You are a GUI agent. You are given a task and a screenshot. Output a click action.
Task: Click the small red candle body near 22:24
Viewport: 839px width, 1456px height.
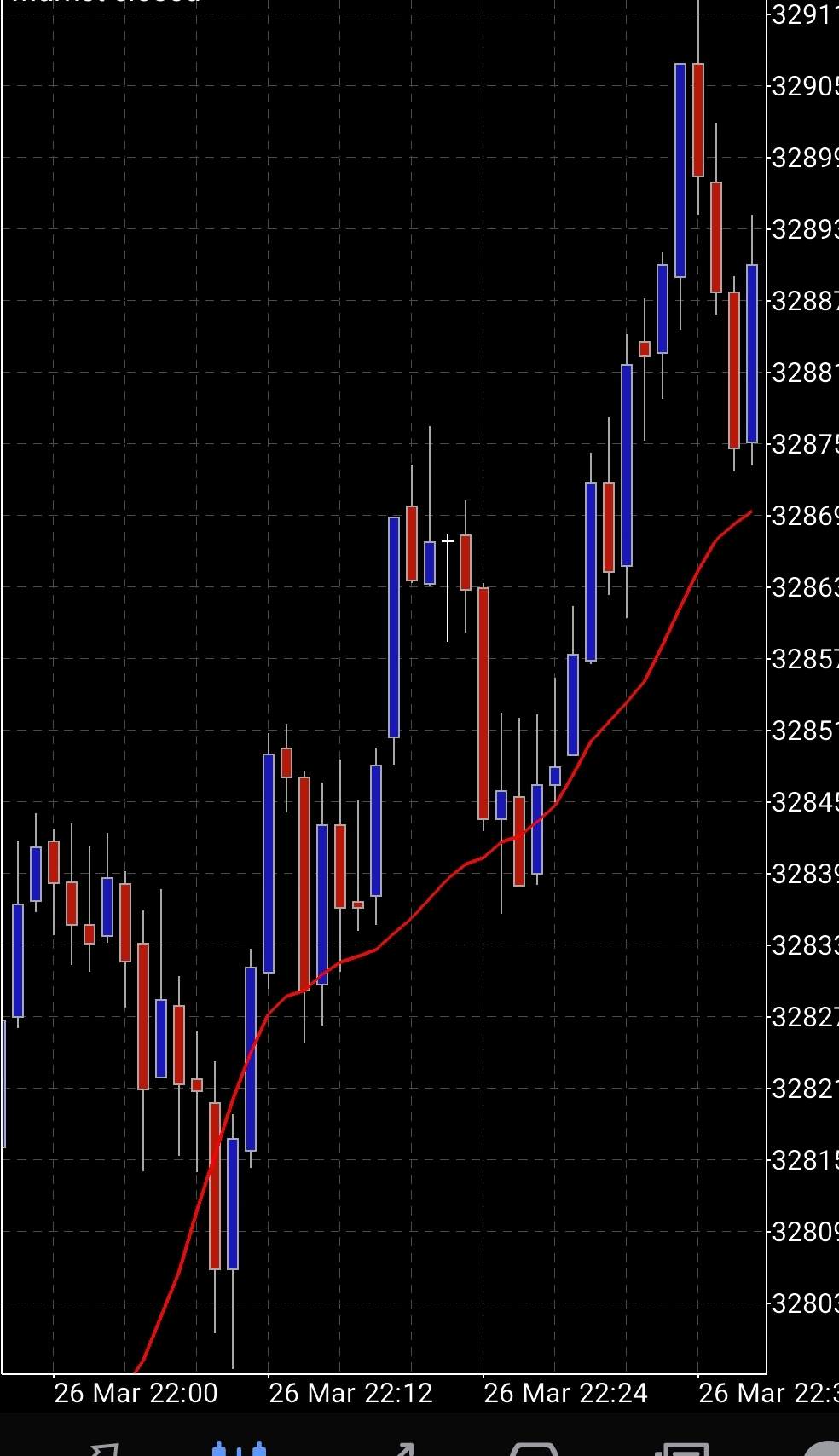click(x=645, y=348)
